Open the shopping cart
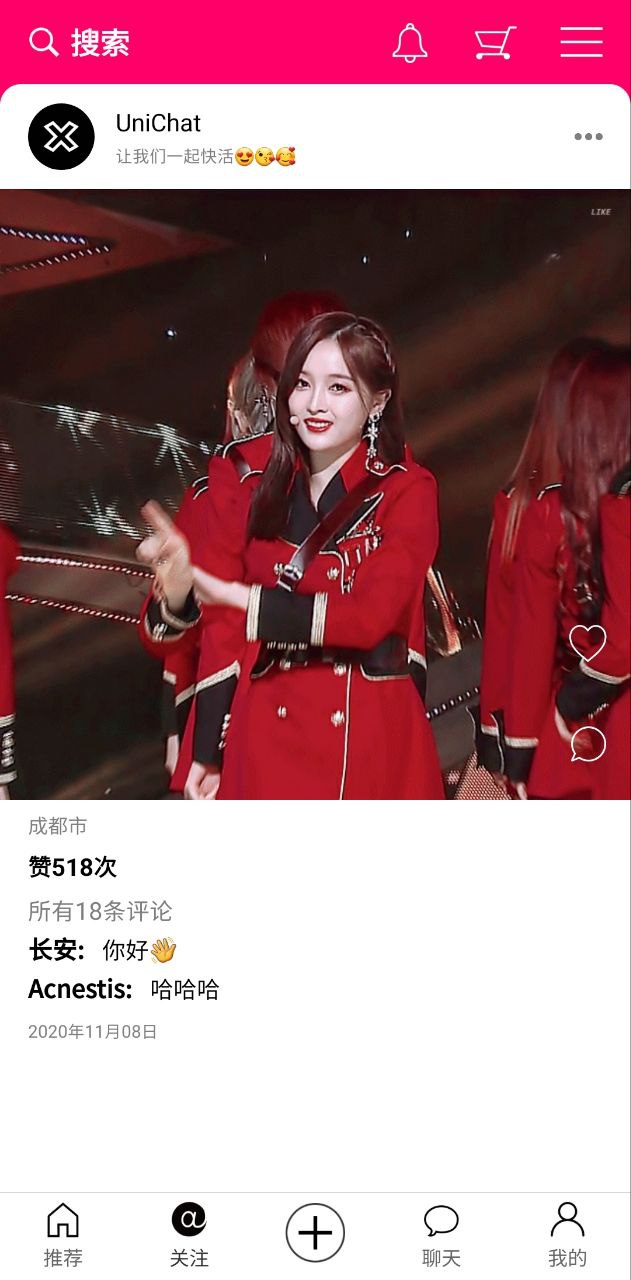Viewport: 631px width, 1280px height. pyautogui.click(x=494, y=43)
